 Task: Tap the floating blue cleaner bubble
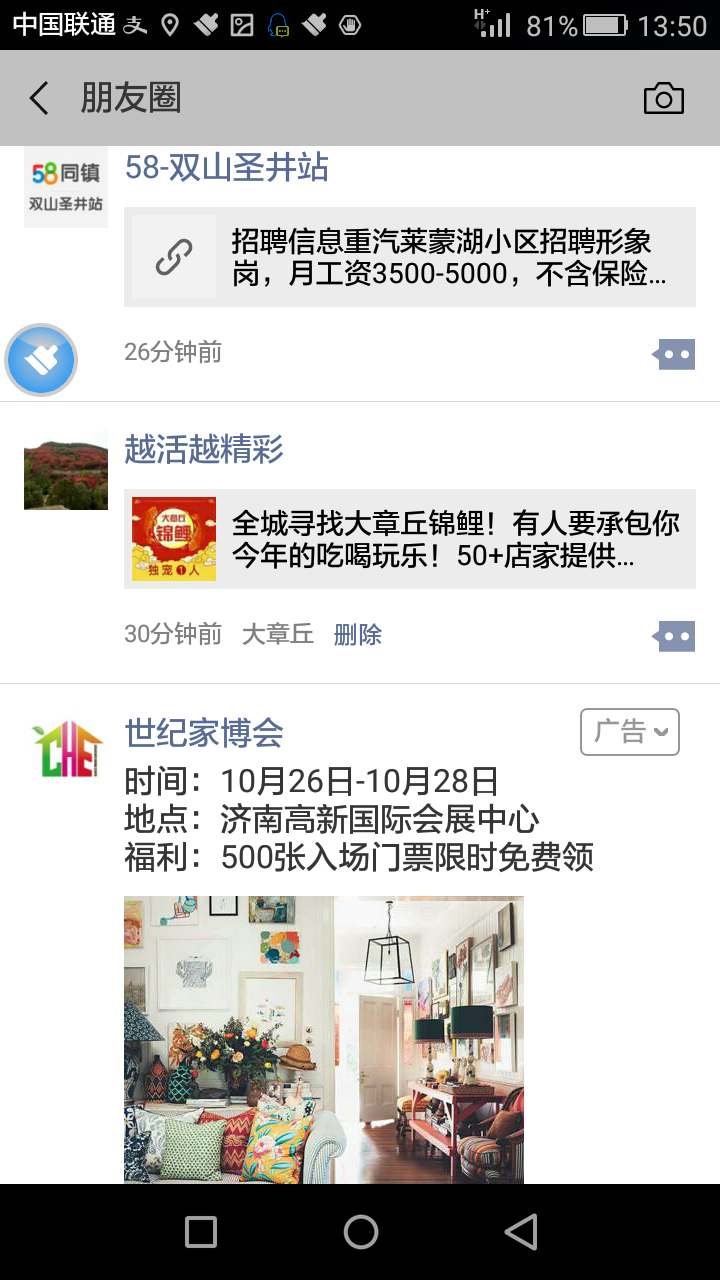(41, 360)
